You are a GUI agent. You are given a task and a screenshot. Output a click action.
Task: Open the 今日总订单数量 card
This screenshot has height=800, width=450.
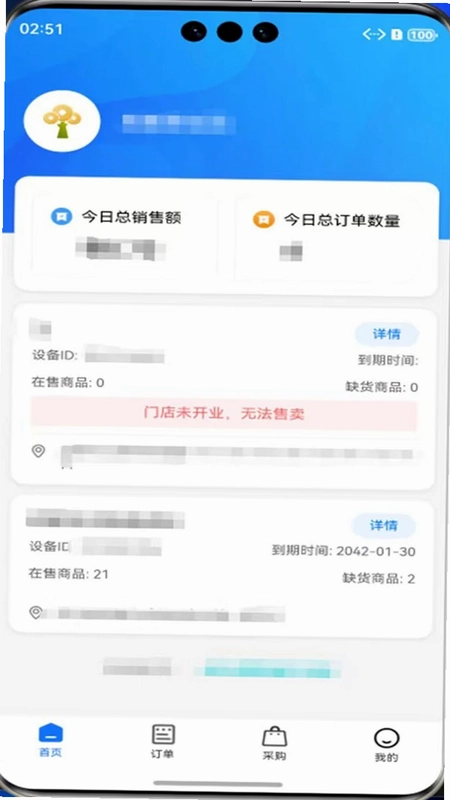tap(327, 239)
